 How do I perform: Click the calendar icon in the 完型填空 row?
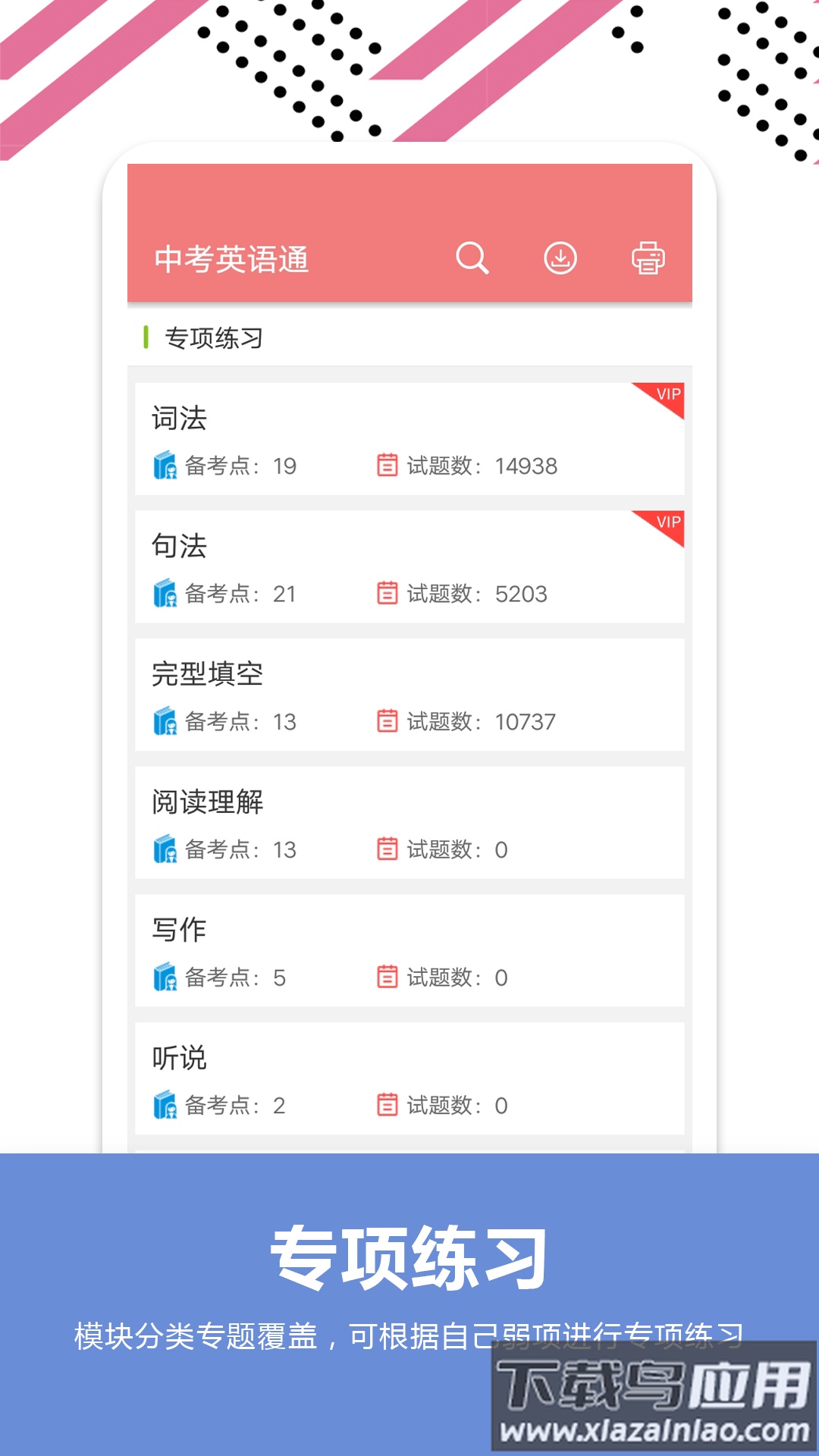(x=387, y=721)
